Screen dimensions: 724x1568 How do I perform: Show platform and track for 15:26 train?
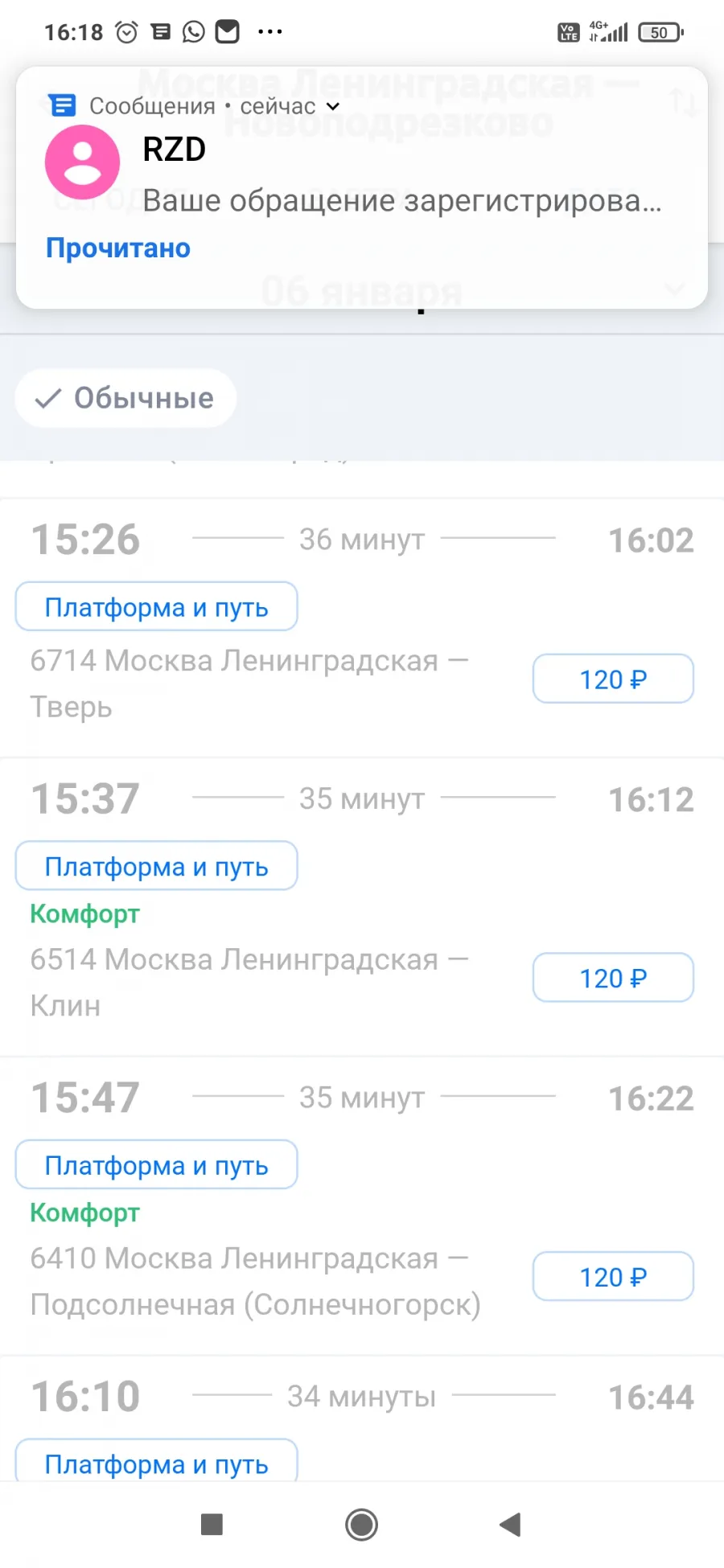156,607
